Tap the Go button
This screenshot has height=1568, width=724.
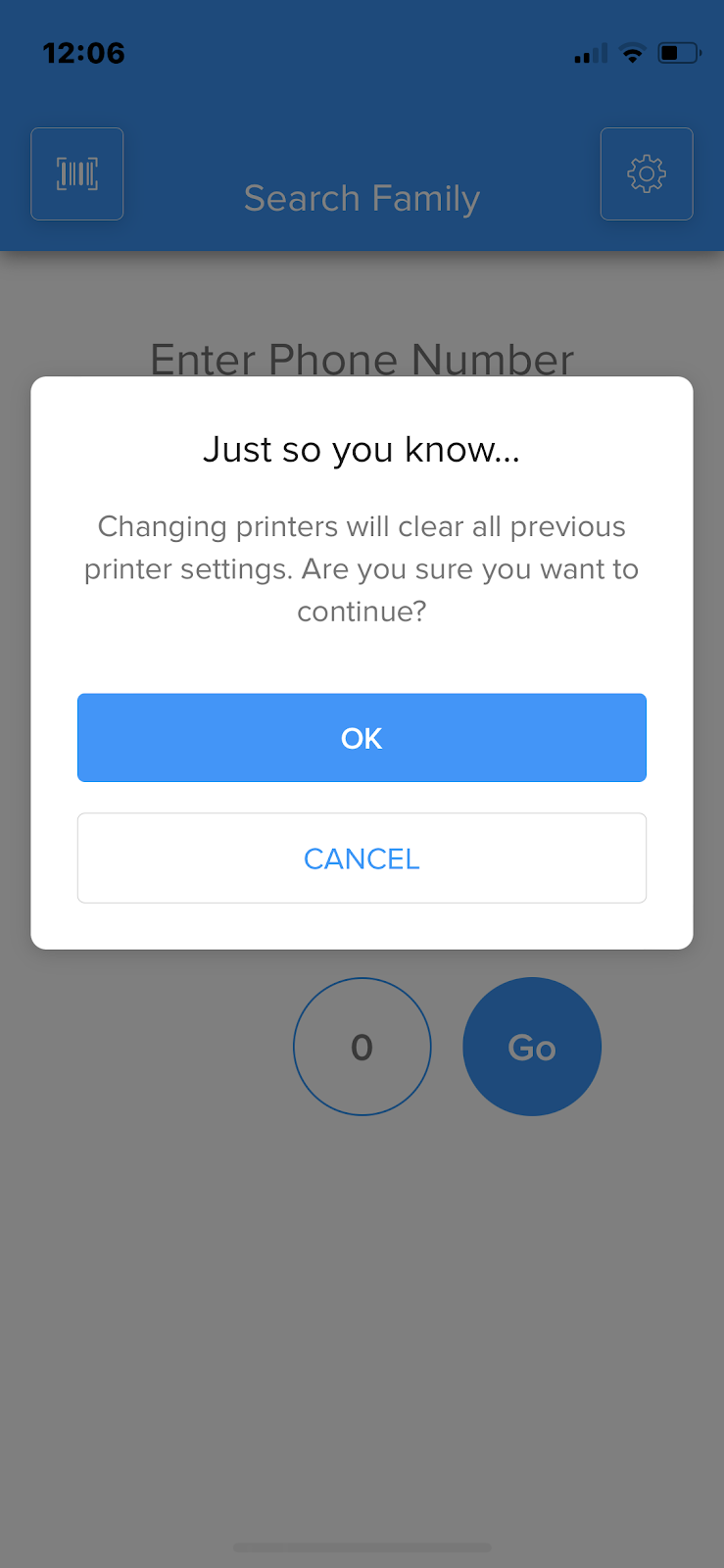(532, 1047)
